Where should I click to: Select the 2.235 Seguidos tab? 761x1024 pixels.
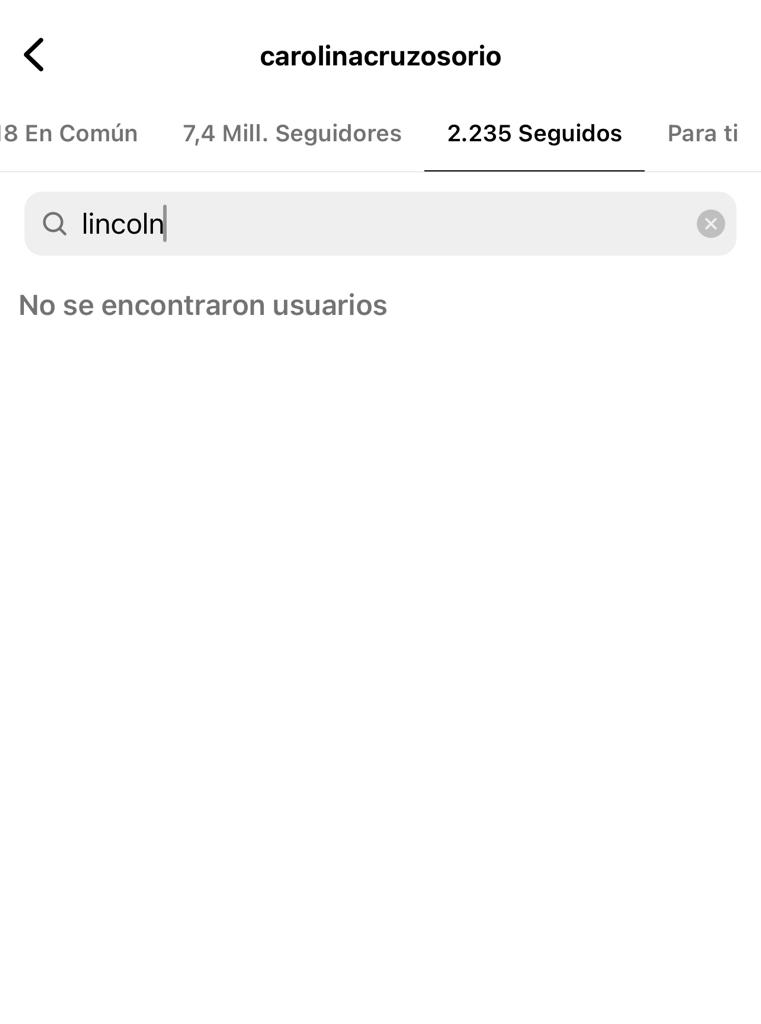pyautogui.click(x=534, y=134)
